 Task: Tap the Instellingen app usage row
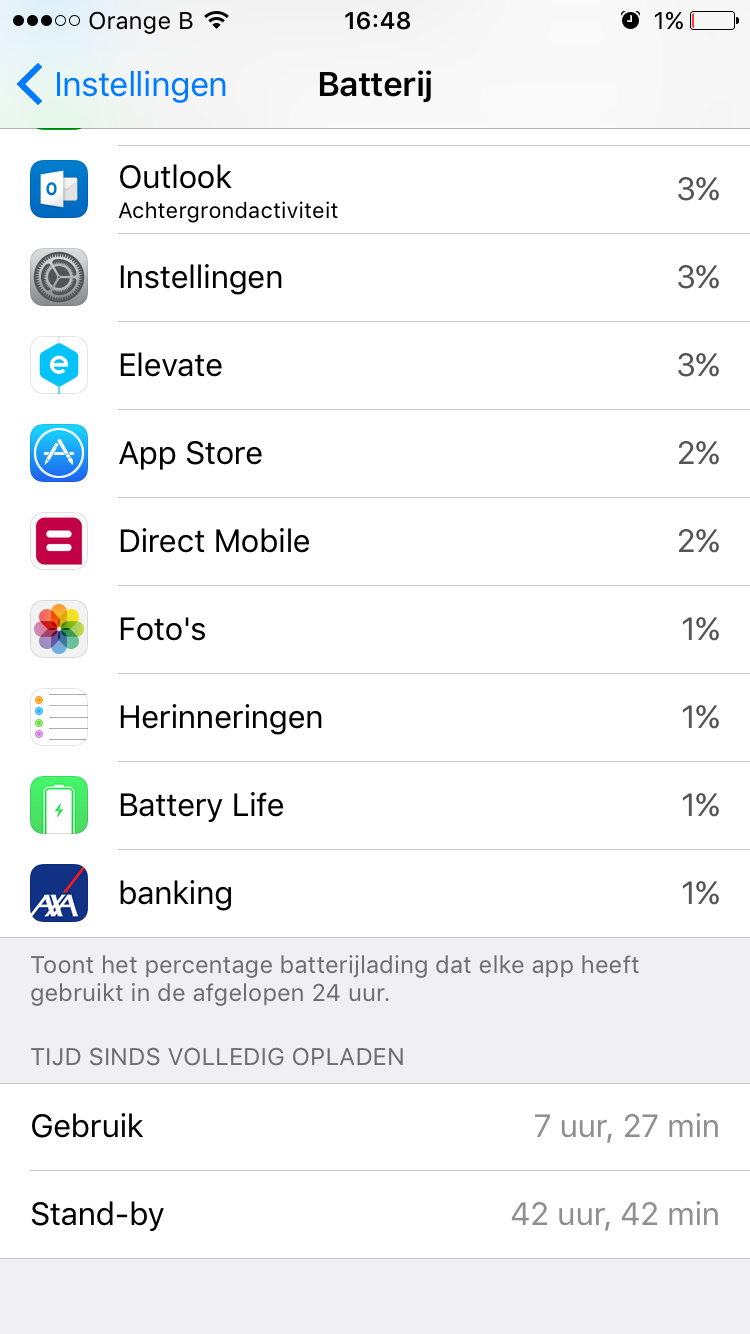click(x=375, y=278)
